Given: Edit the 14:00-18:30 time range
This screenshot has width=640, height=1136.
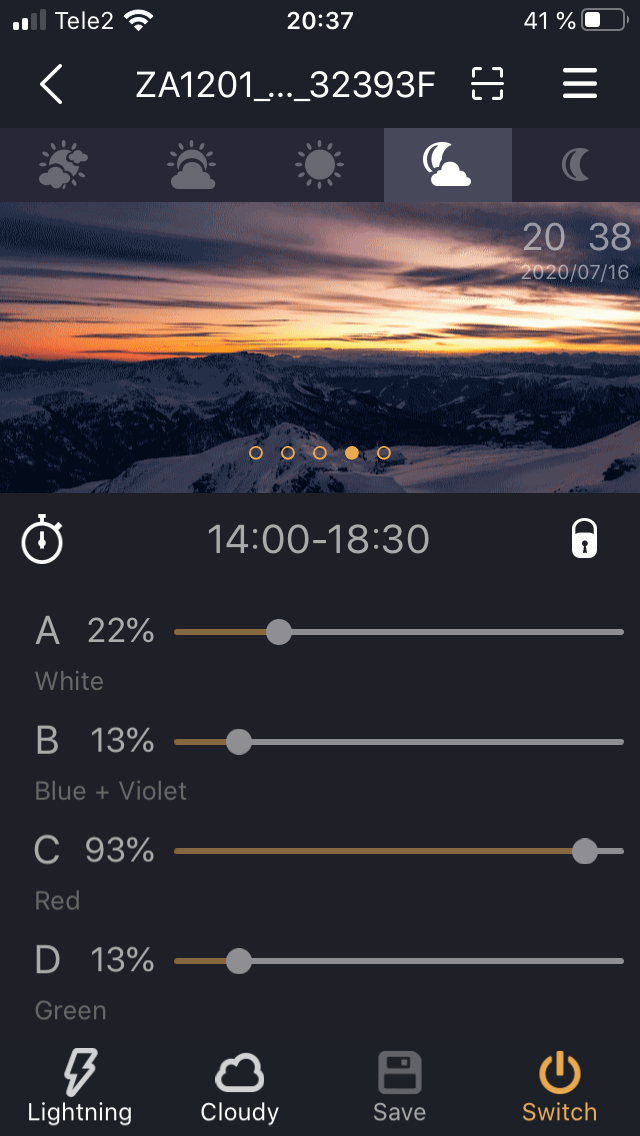Looking at the screenshot, I should click(318, 540).
